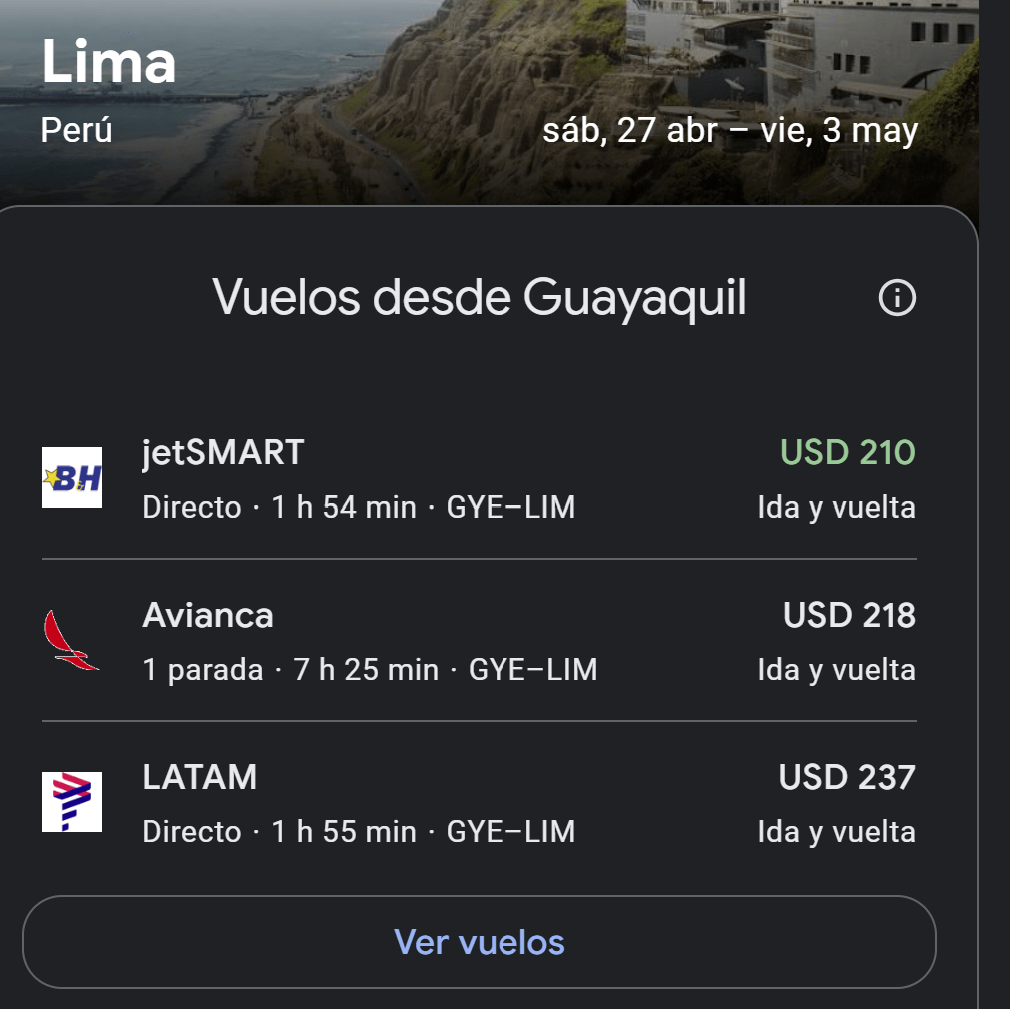Tap the Ver vuelos button
This screenshot has width=1010, height=1010.
pos(479,942)
